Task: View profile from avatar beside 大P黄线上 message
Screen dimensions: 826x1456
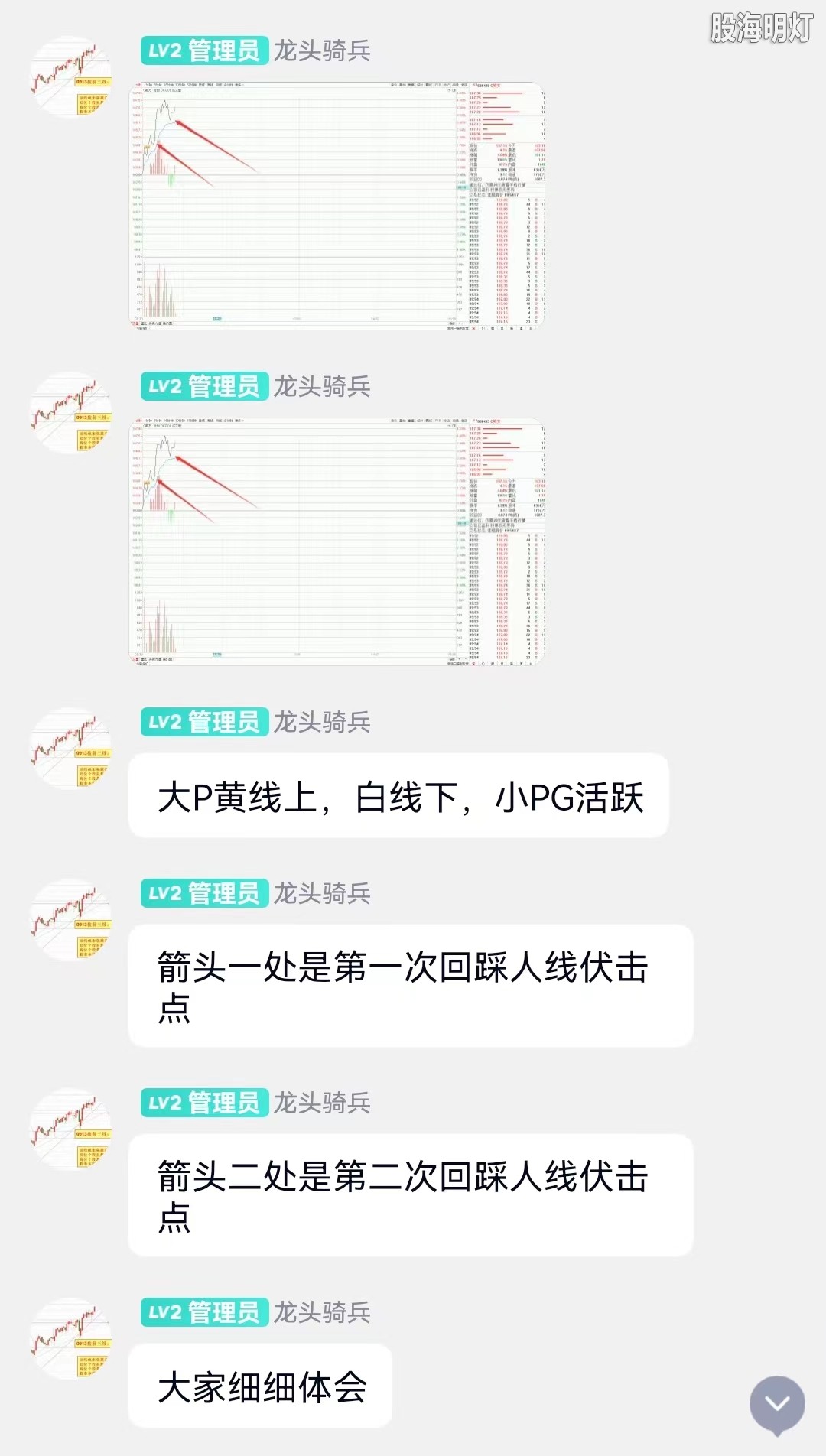Action: (71, 749)
